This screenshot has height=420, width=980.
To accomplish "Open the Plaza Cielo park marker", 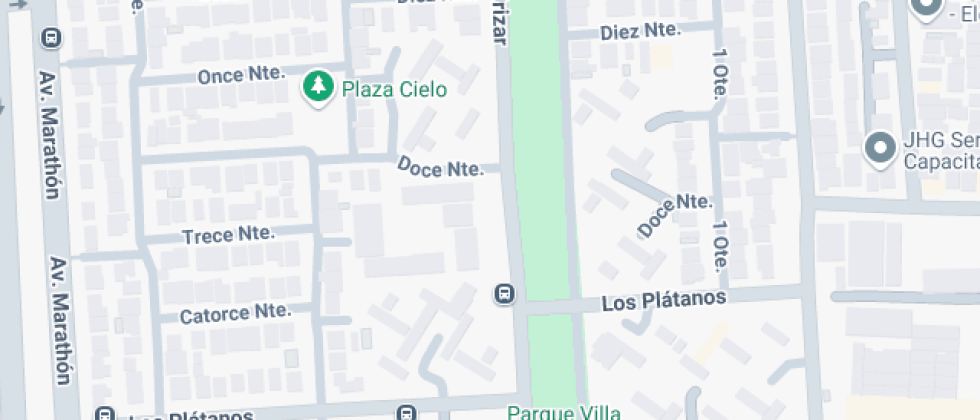I will (x=318, y=87).
